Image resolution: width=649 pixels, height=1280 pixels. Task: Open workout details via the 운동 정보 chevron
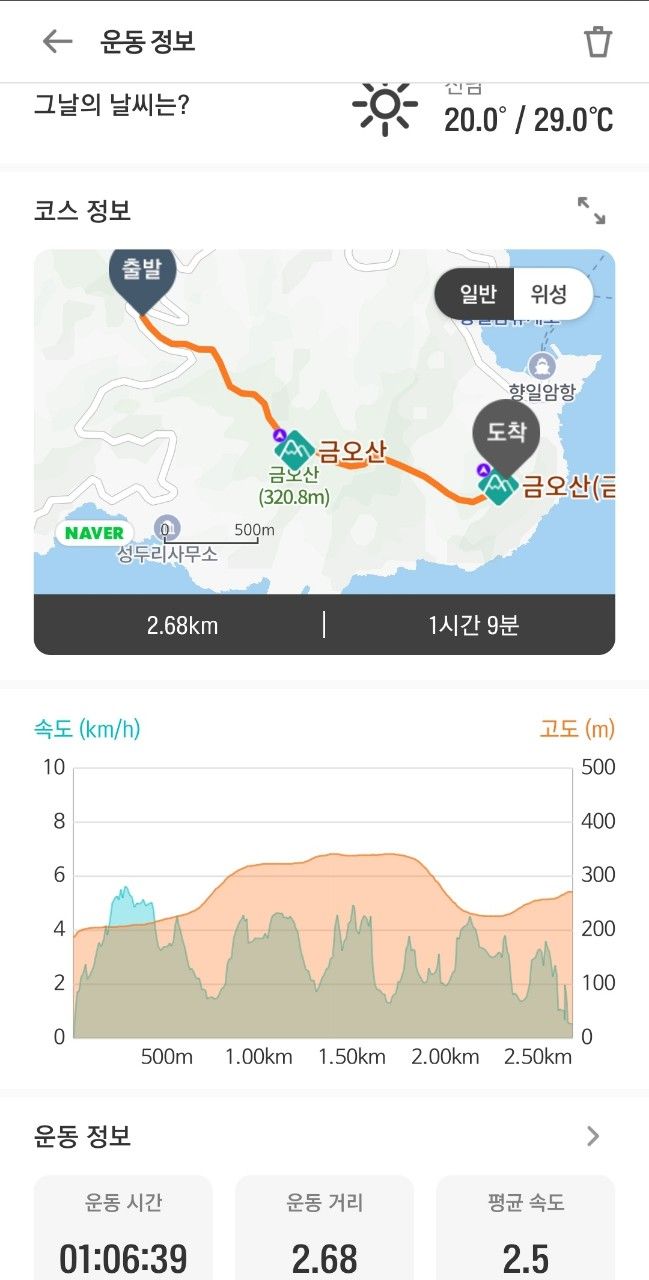point(593,1136)
